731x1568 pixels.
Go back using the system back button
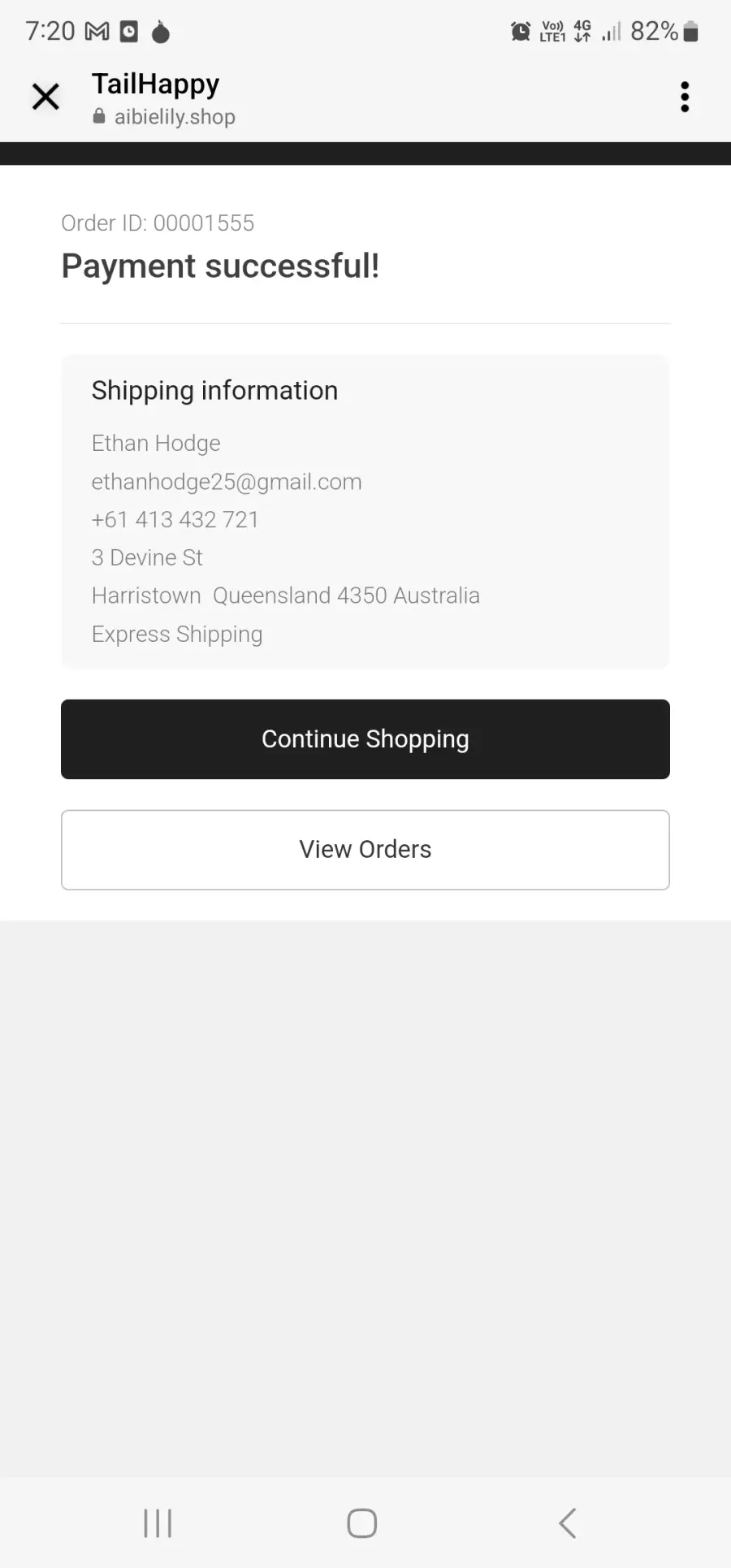point(568,1523)
